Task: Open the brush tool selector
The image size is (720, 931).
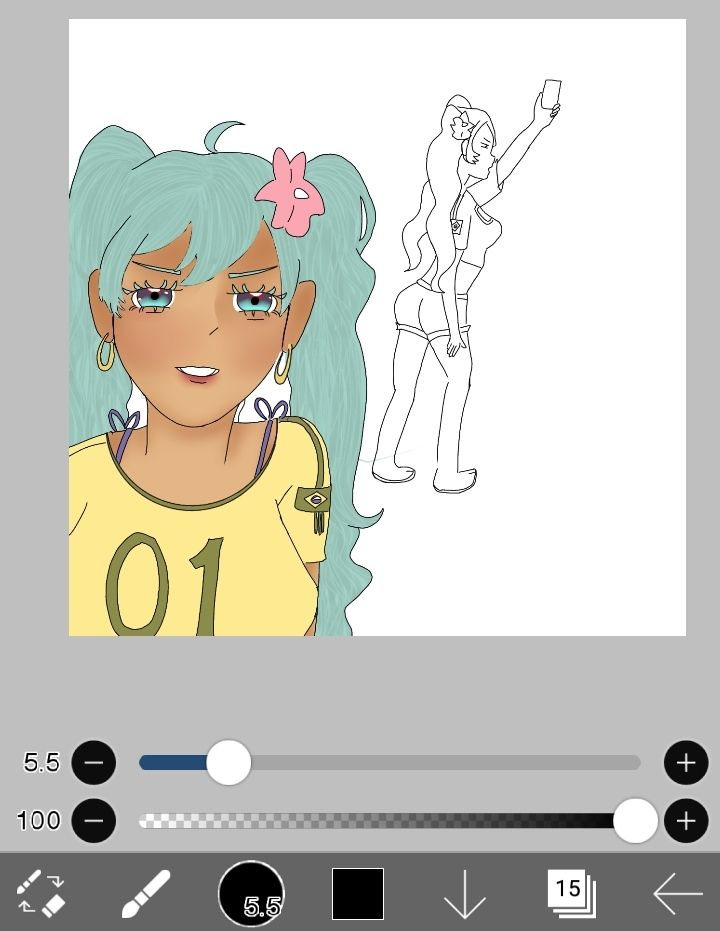Action: coord(146,893)
